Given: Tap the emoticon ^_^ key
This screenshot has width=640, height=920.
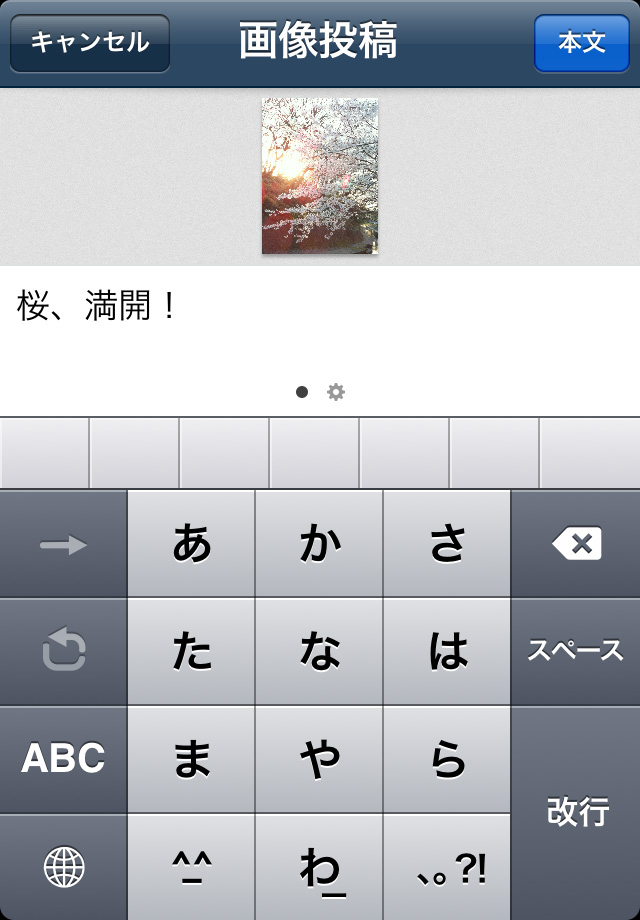Looking at the screenshot, I should (x=191, y=867).
